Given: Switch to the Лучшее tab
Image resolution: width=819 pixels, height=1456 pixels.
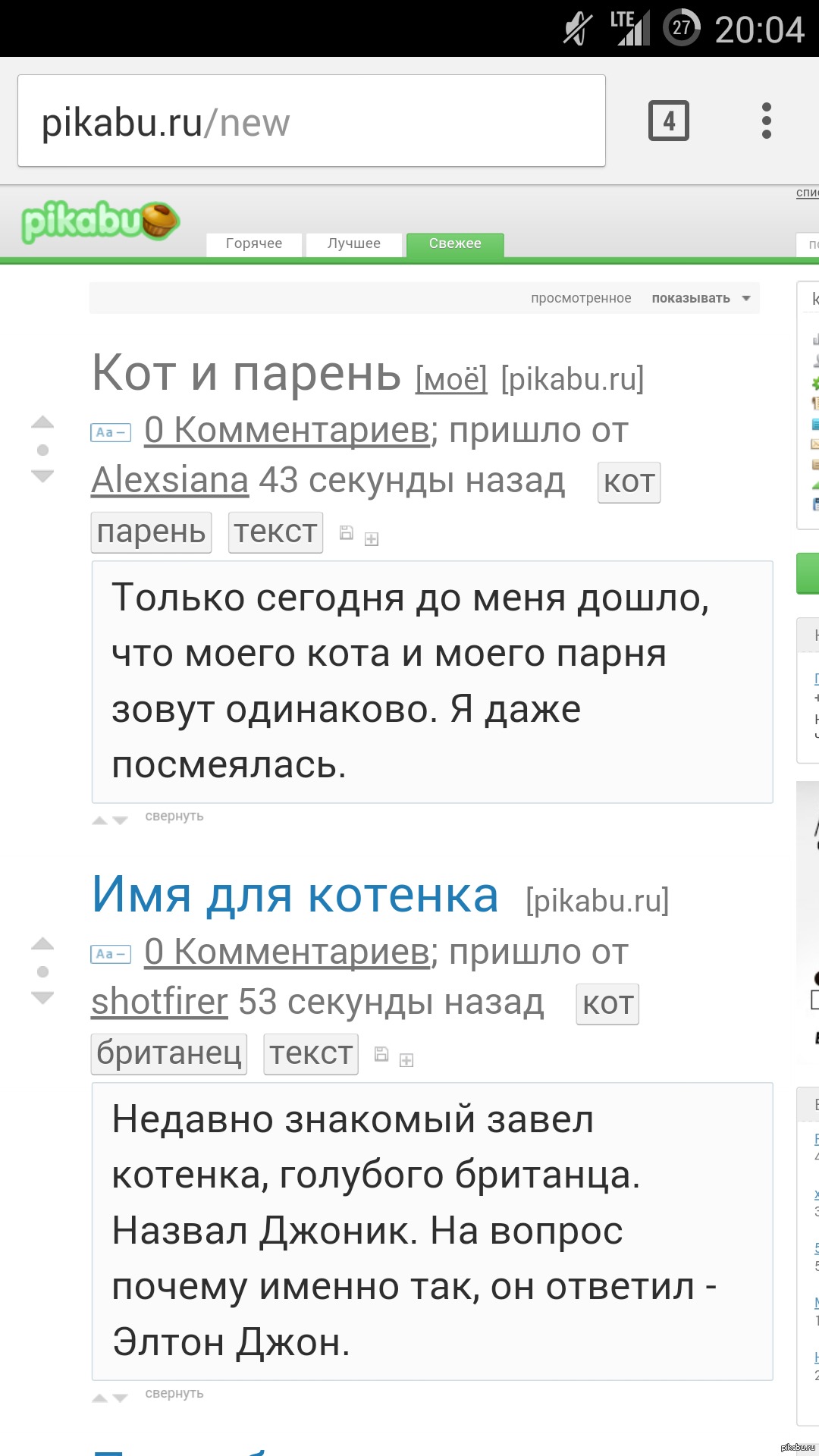Looking at the screenshot, I should point(354,243).
